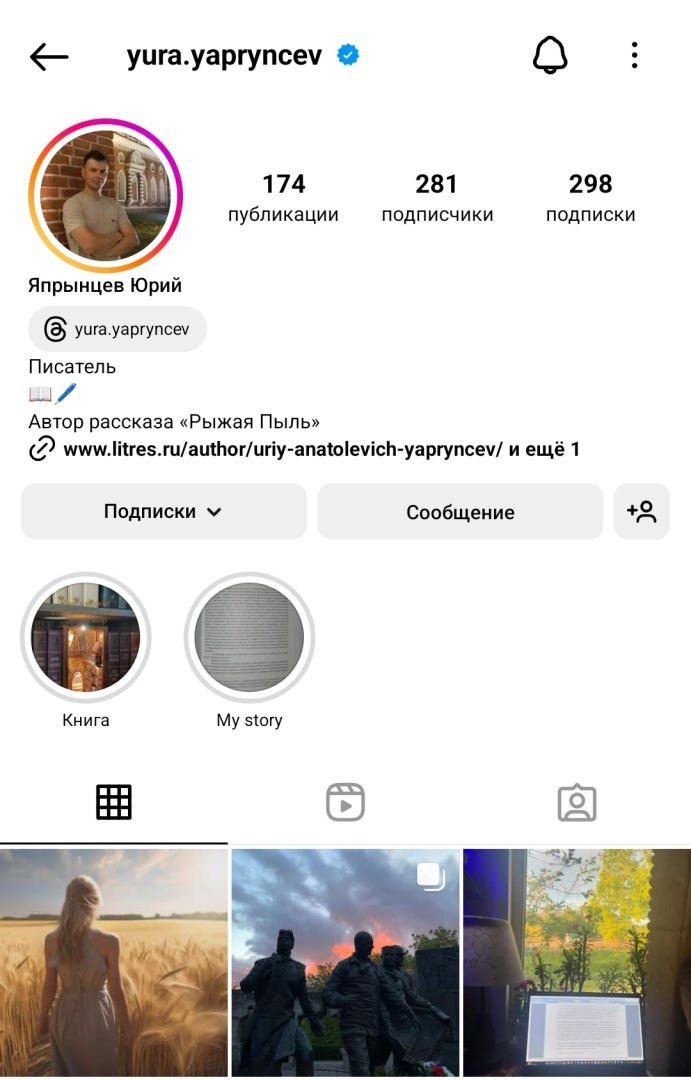Screen dimensions: 691x1080
Task: Open the statues at sunset post
Action: pyautogui.click(x=345, y=963)
